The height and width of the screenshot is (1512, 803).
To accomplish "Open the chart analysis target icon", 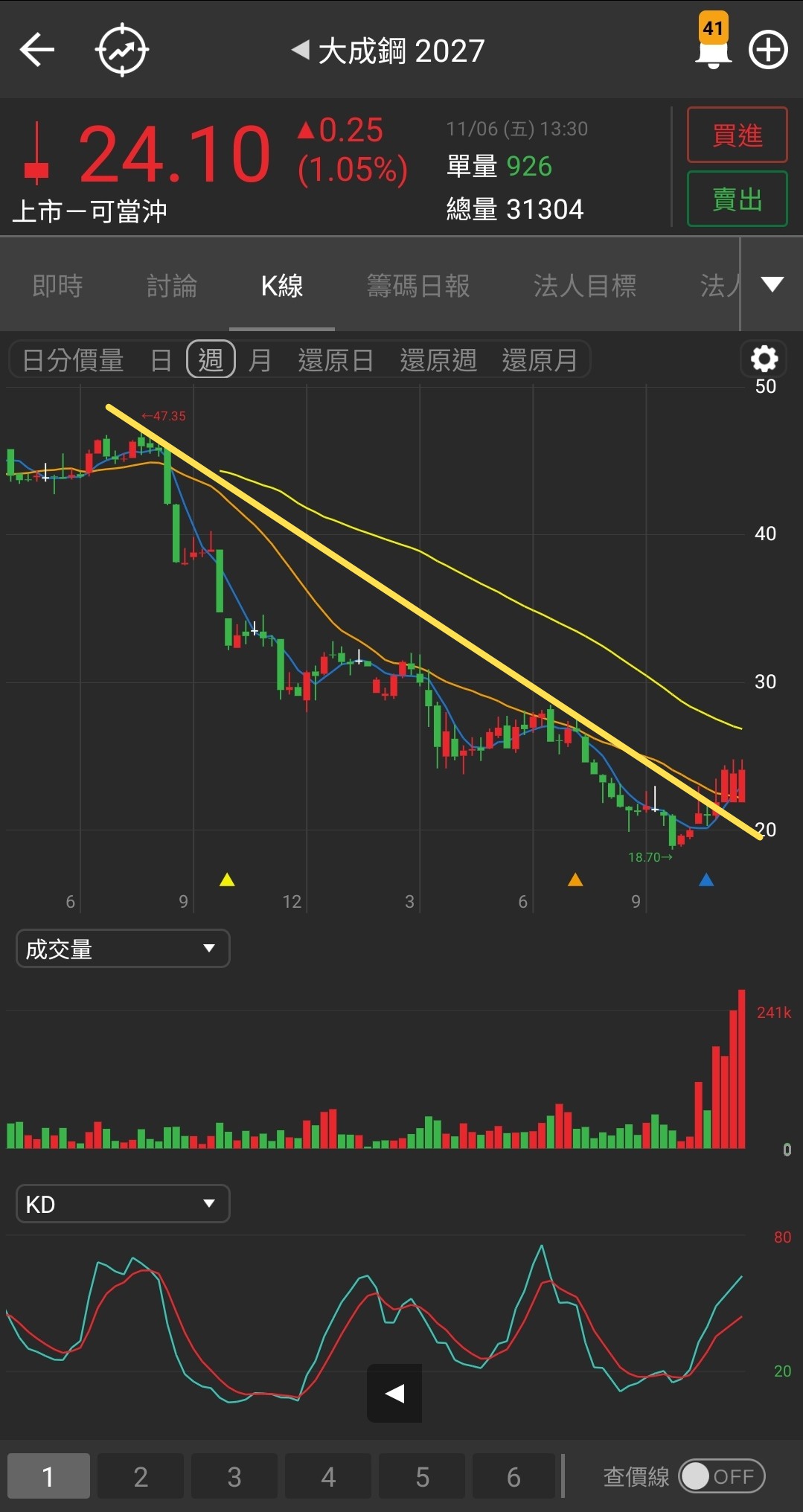I will coord(122,51).
